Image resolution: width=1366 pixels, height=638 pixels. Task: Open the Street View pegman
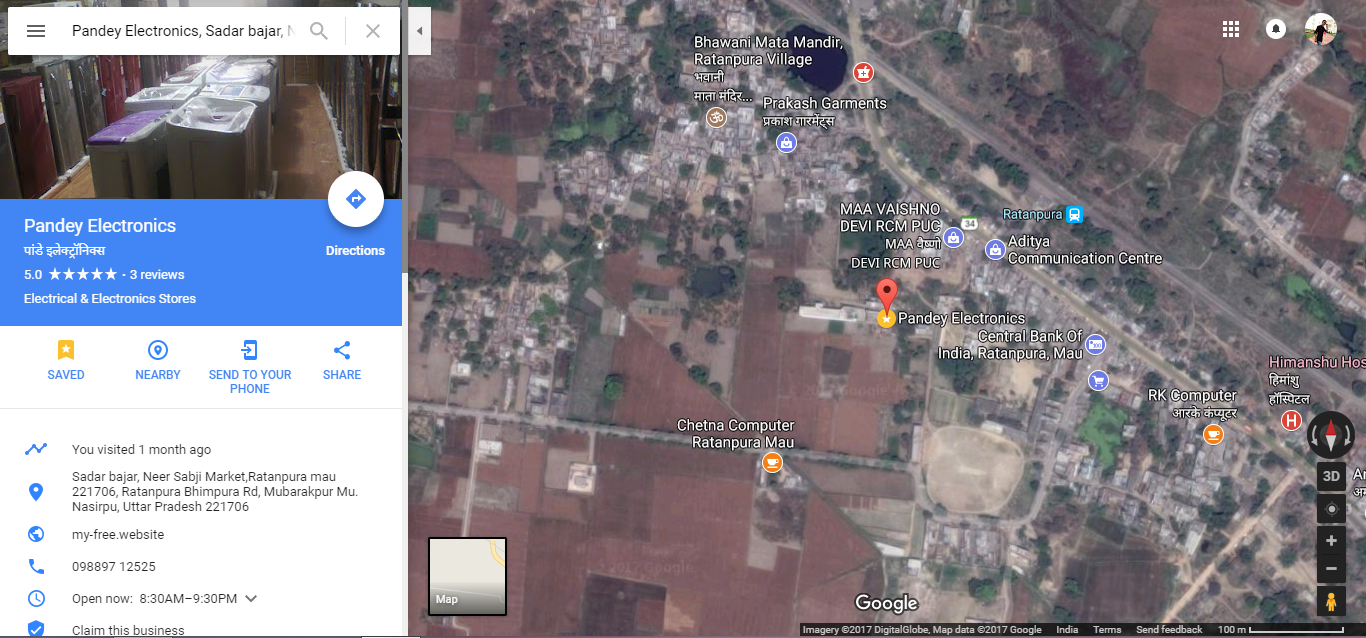pyautogui.click(x=1331, y=602)
